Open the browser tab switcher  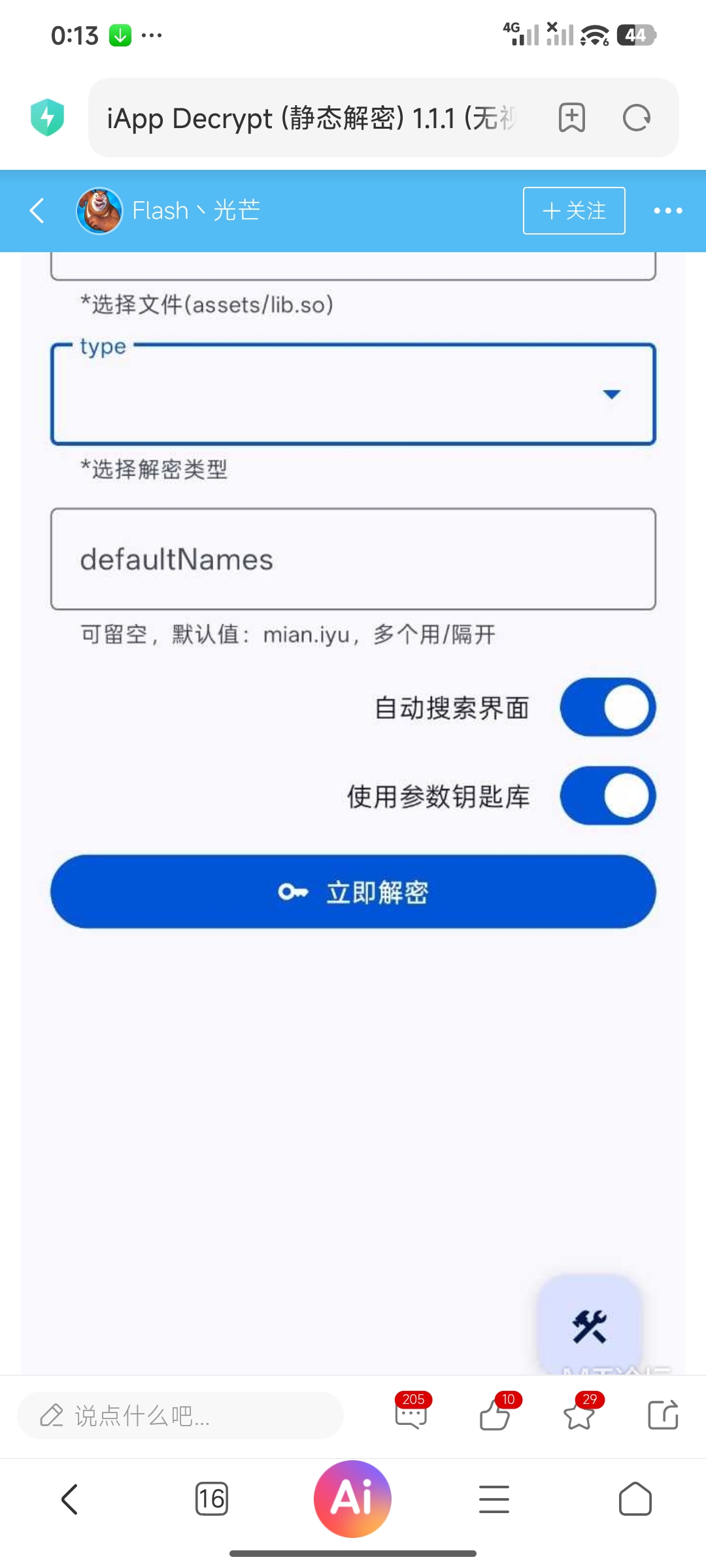point(212,1499)
